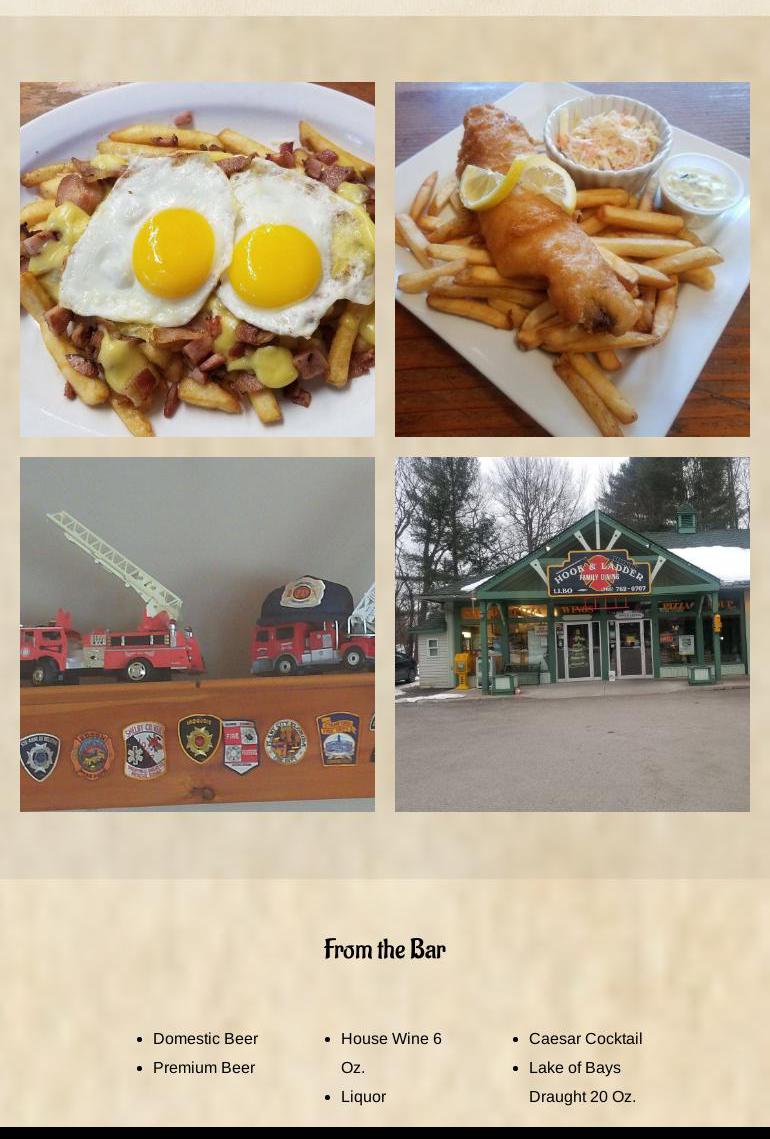This screenshot has height=1139, width=770.
Task: Open the fries with fried eggs photo
Action: coord(197,259)
